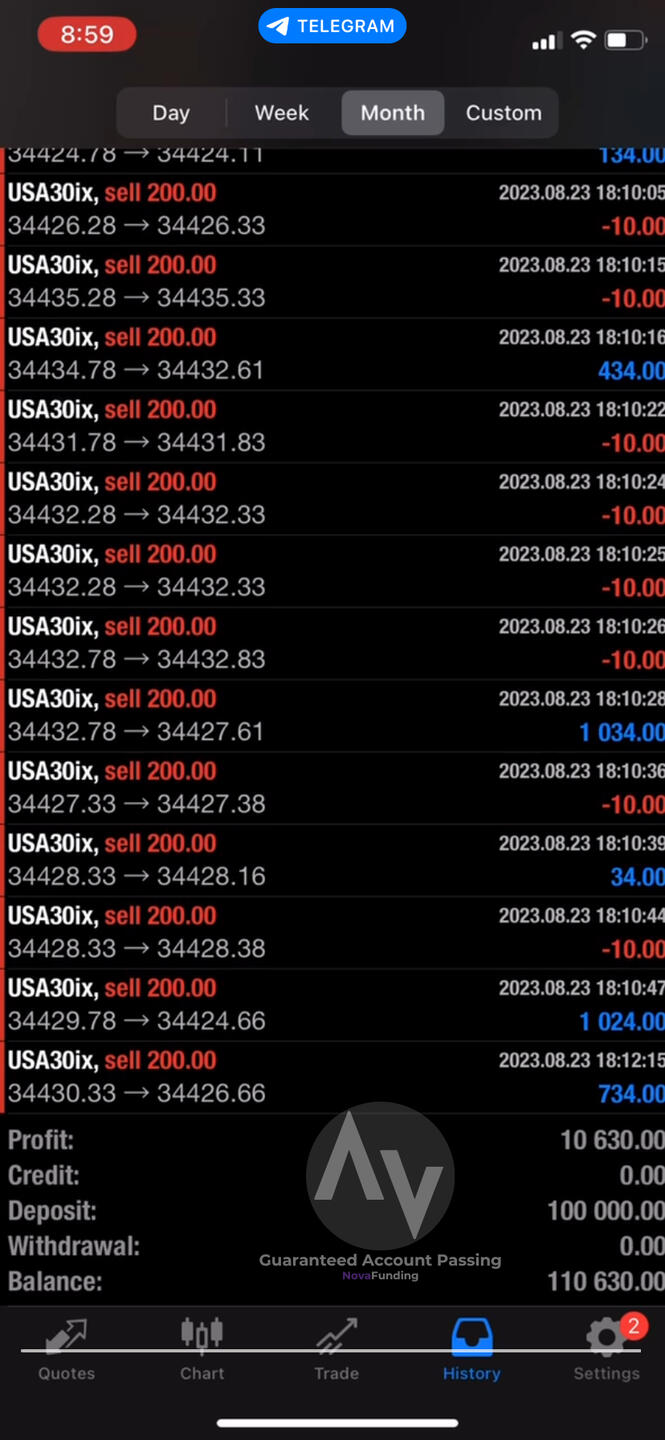Choose the Month period filter
The width and height of the screenshot is (665, 1440).
[392, 113]
